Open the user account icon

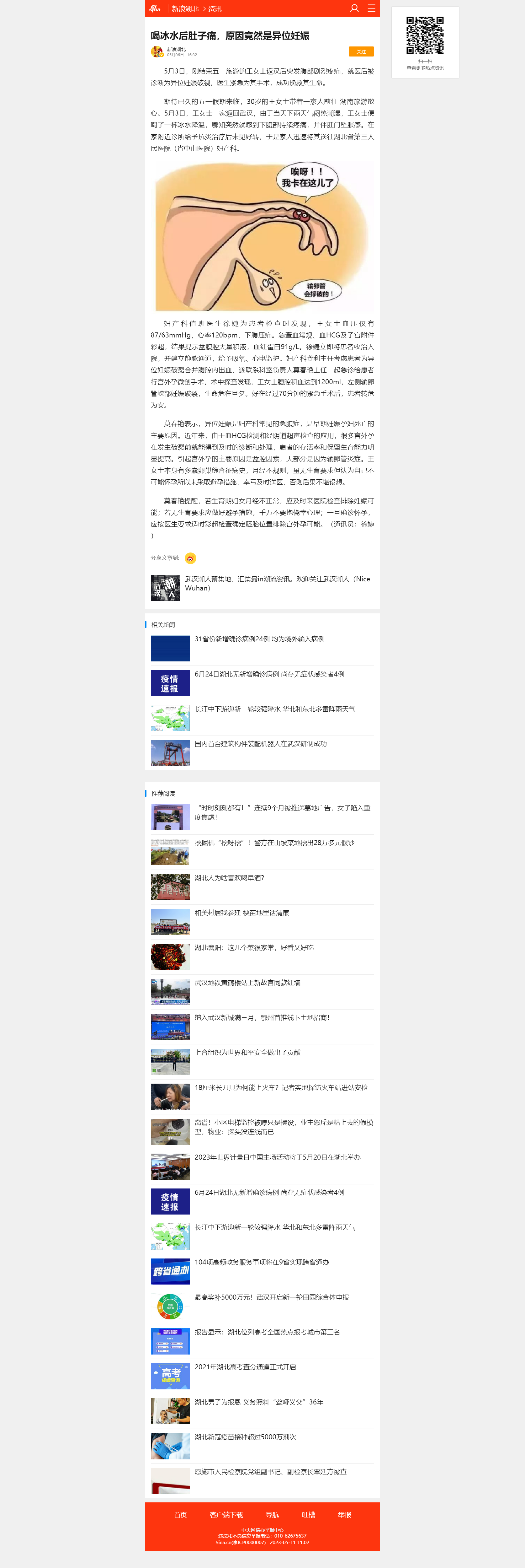click(354, 8)
